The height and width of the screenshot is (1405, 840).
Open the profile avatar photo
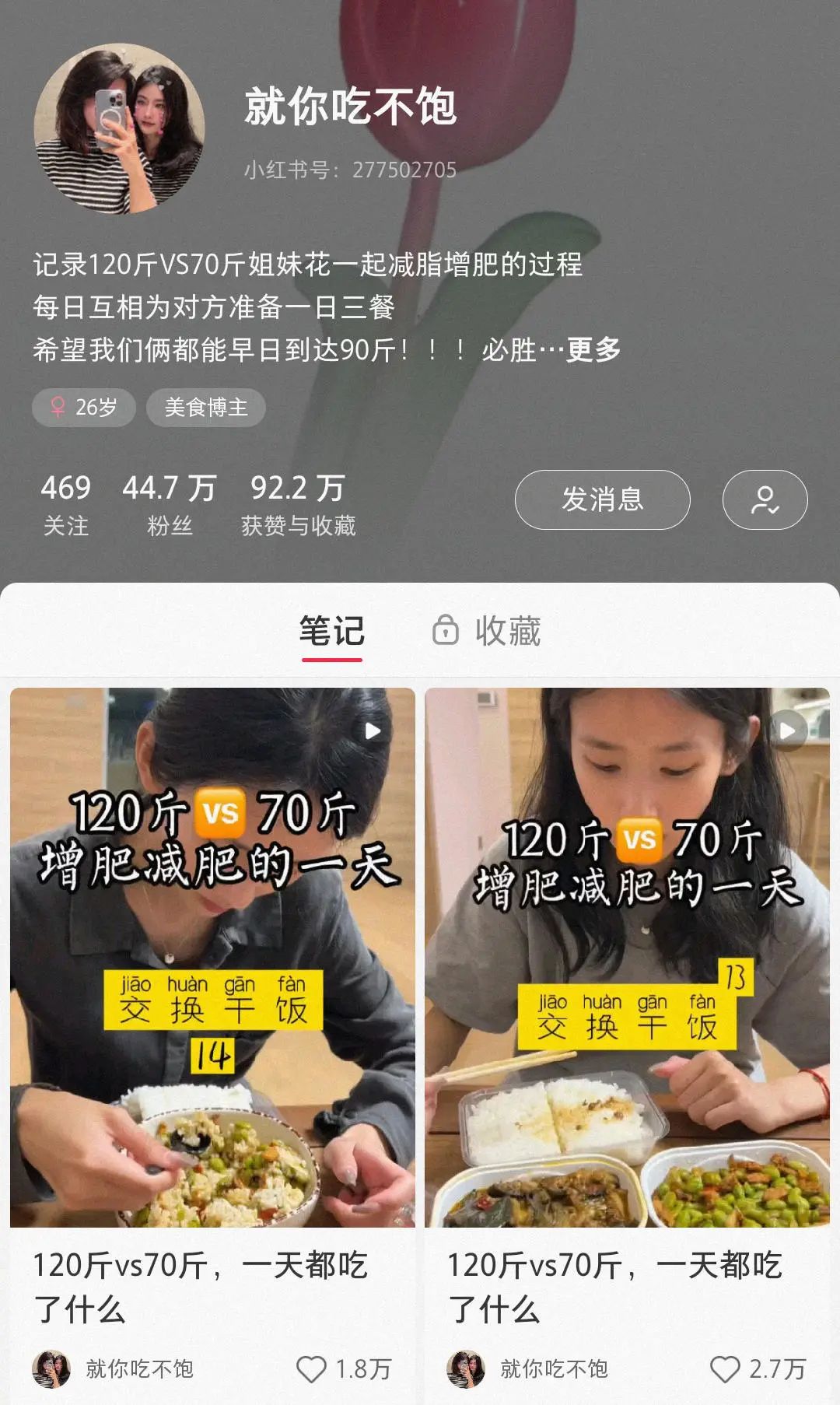(119, 128)
